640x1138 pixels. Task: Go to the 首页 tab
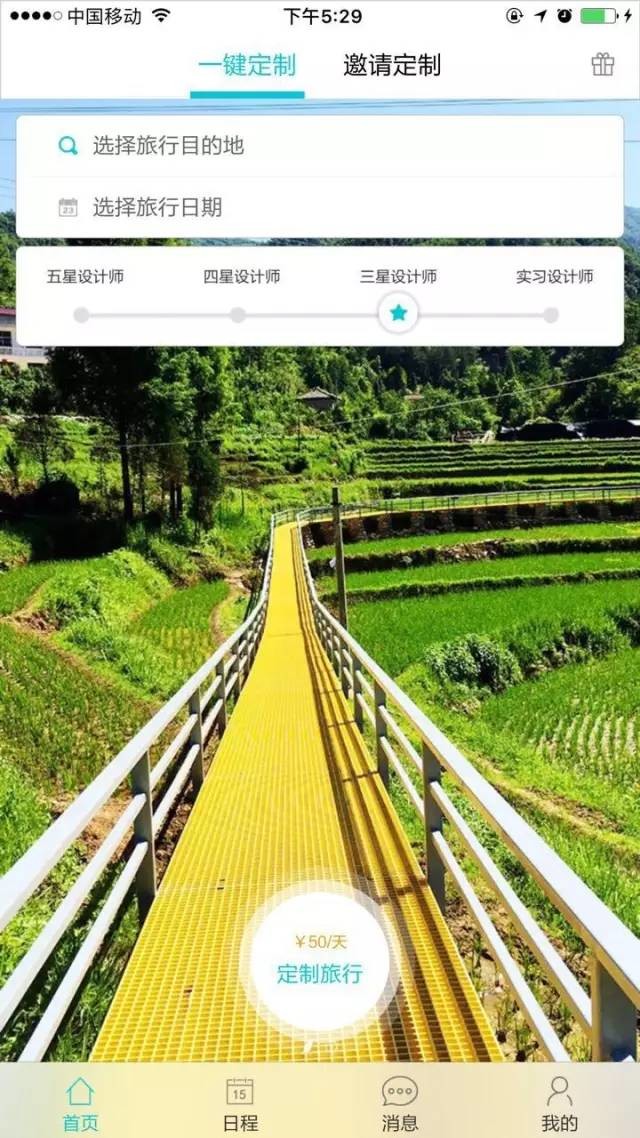click(80, 1103)
